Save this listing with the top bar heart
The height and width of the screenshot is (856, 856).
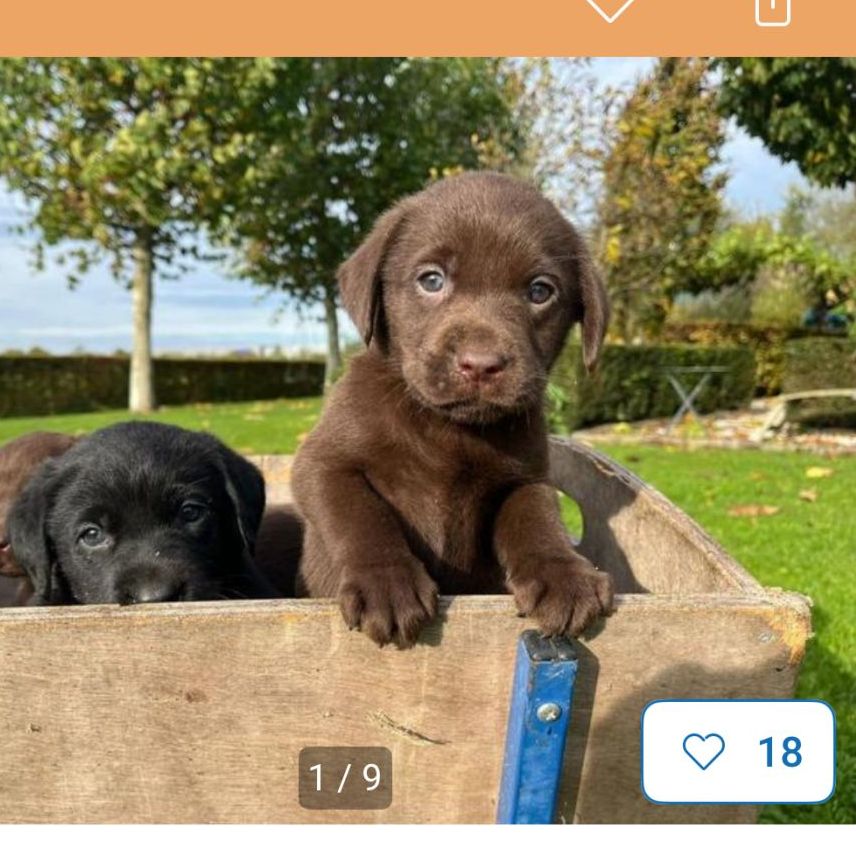610,9
